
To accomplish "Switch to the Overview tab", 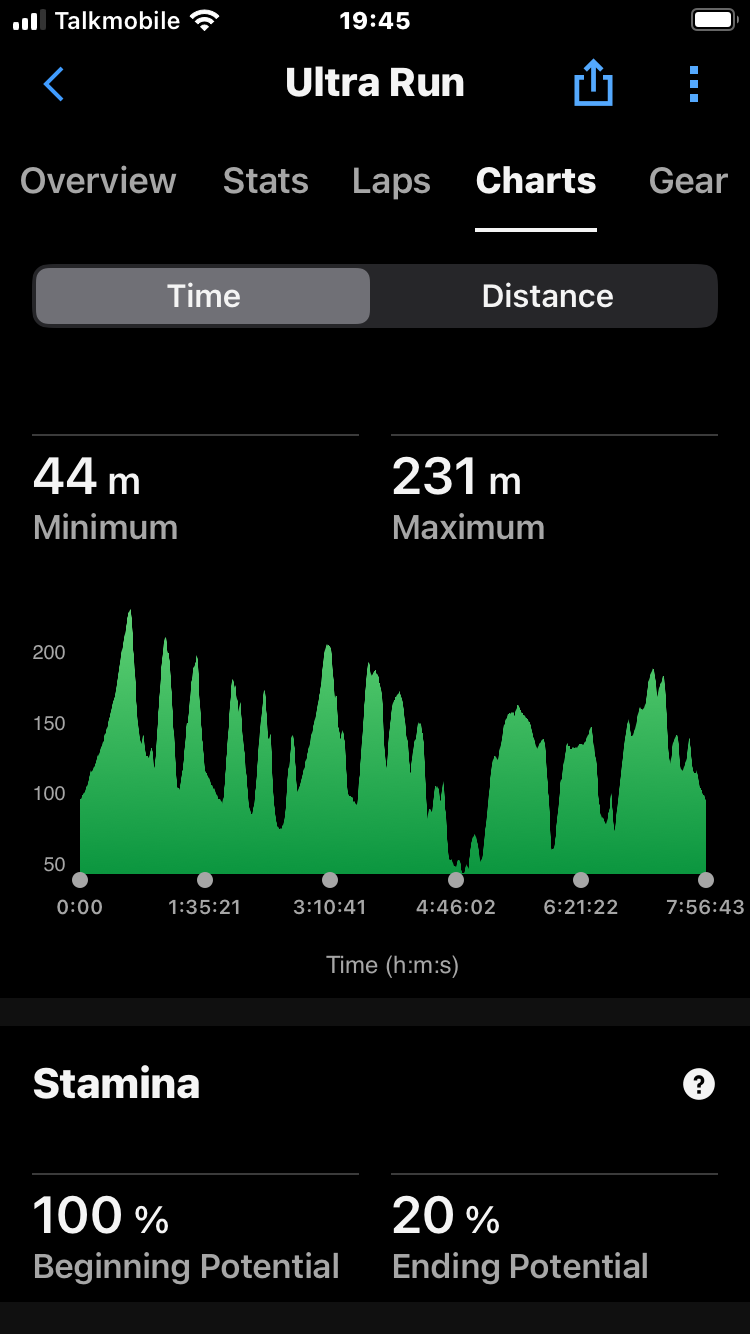I will [x=98, y=181].
